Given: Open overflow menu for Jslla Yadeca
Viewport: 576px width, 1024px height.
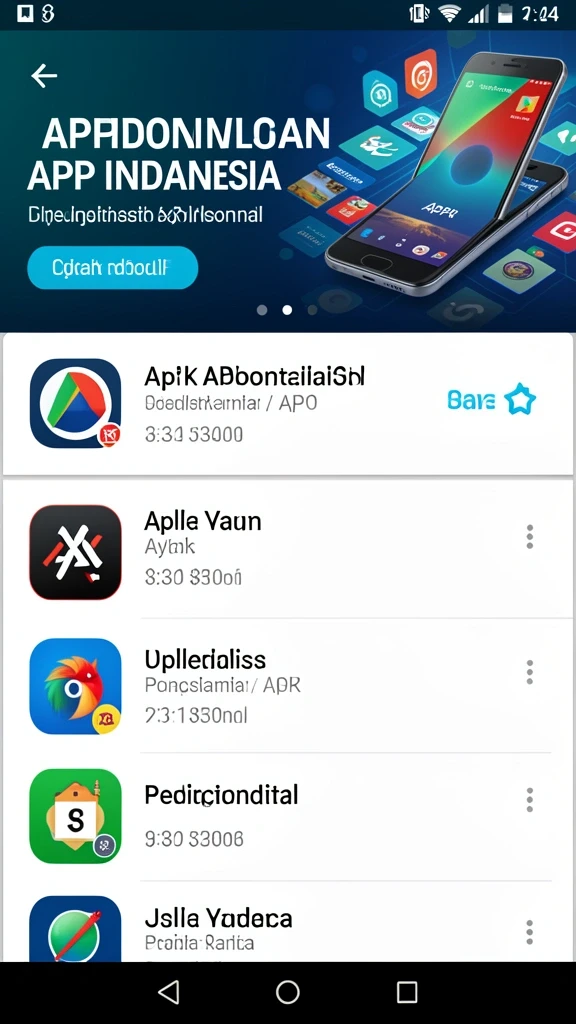Looking at the screenshot, I should [x=530, y=932].
